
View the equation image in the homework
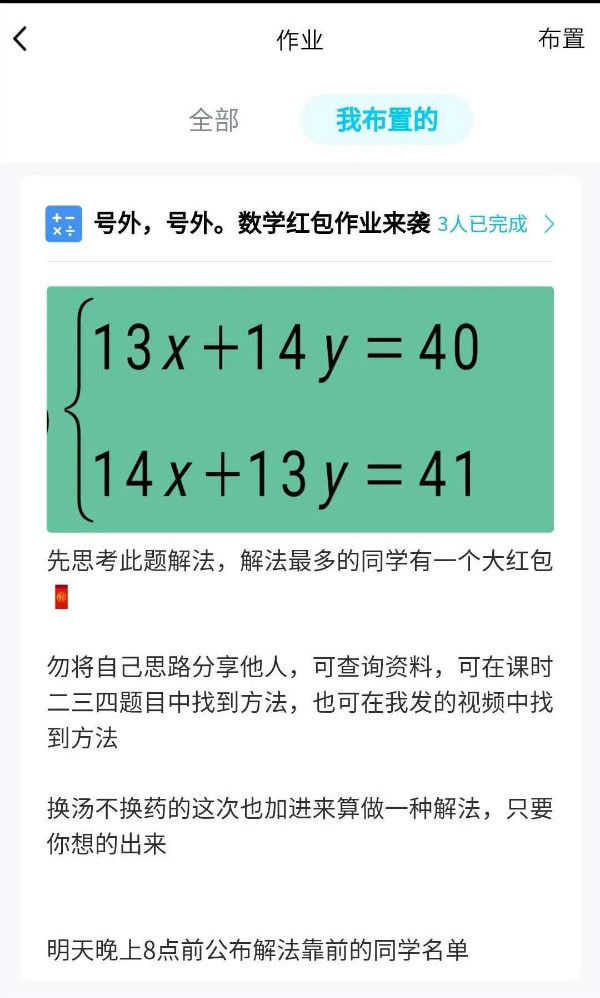(300, 409)
